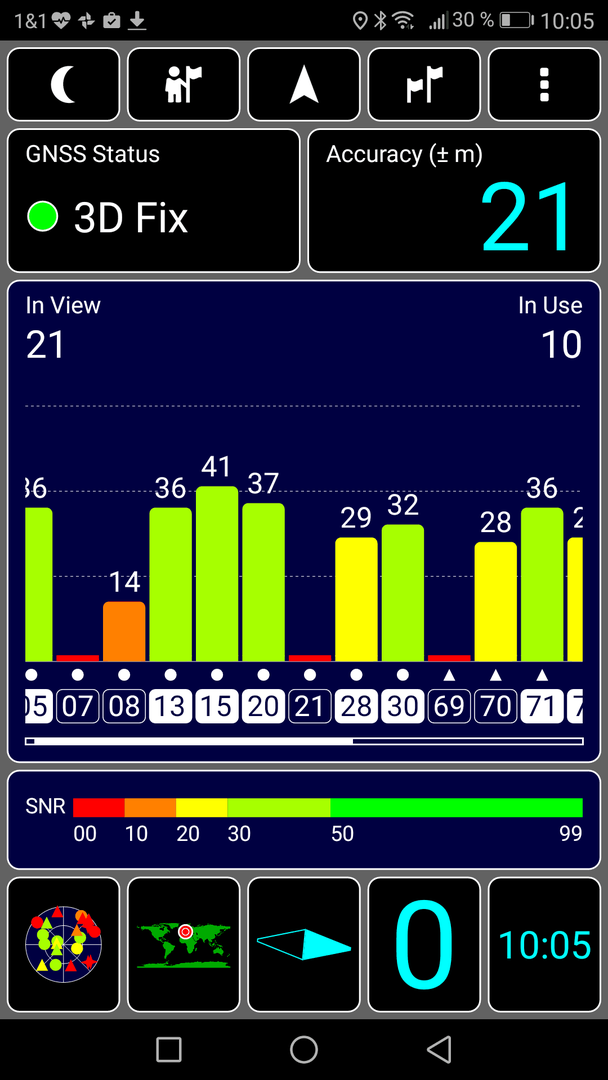The image size is (608, 1080).
Task: Tap the navigation arrow button
Action: (304, 85)
